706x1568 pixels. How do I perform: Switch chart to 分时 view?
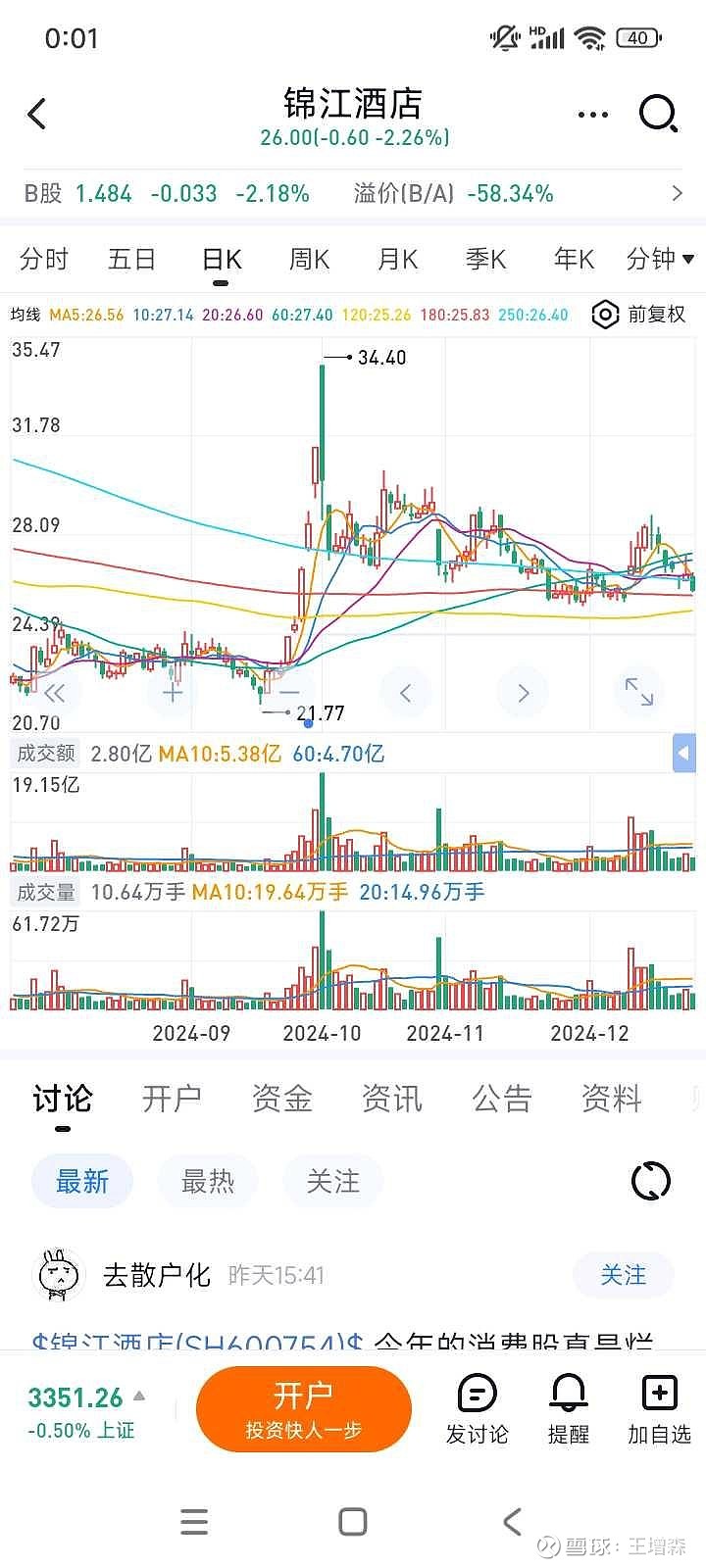pyautogui.click(x=44, y=259)
